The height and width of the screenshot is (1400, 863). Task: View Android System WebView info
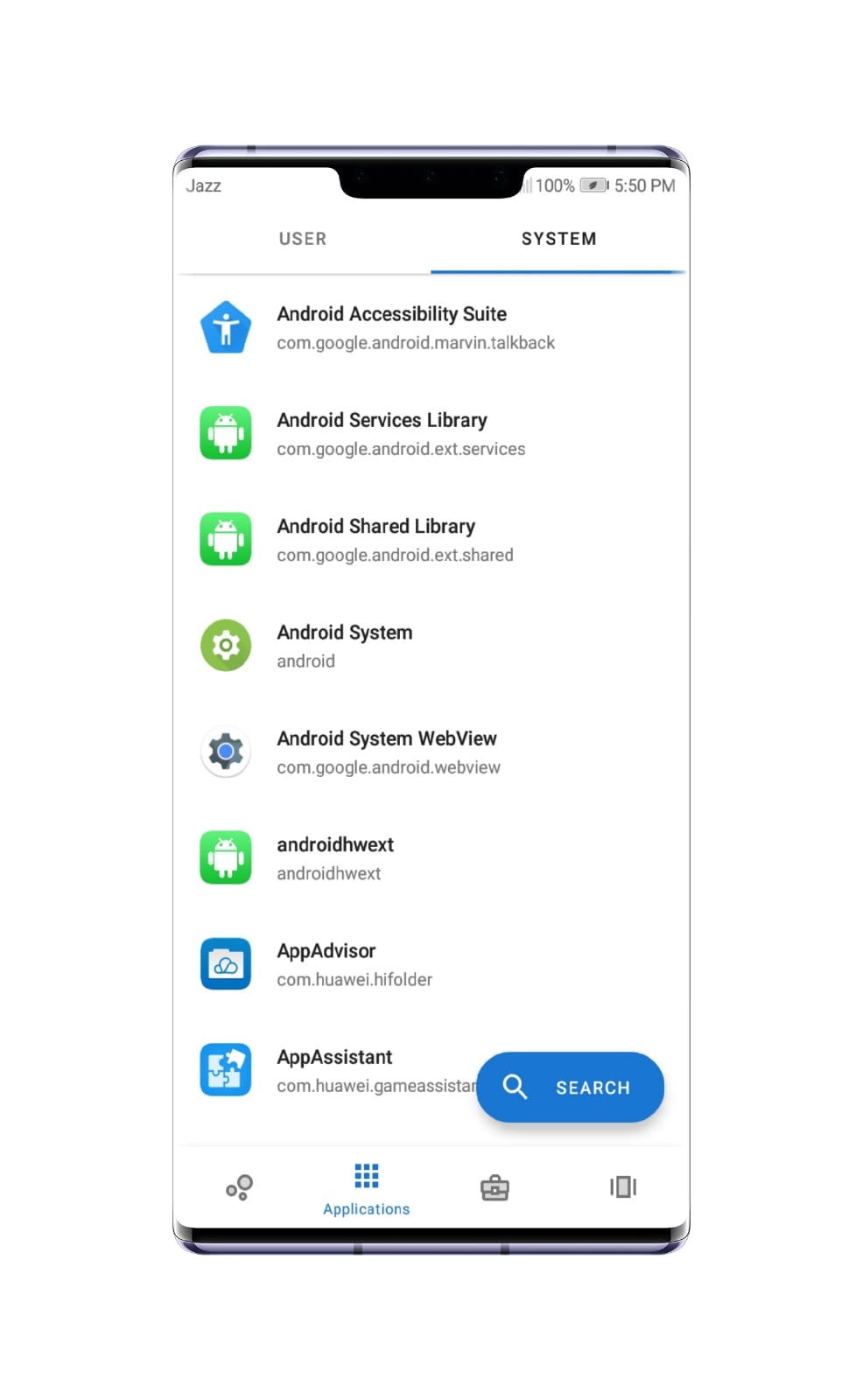(431, 752)
